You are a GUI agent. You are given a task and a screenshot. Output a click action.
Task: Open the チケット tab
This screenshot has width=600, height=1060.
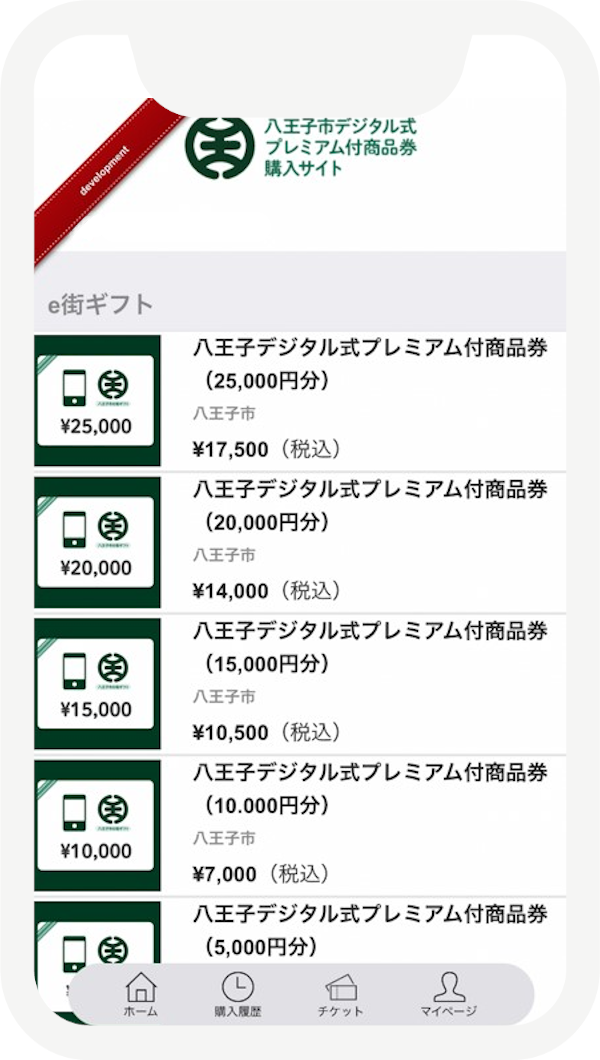[x=341, y=994]
